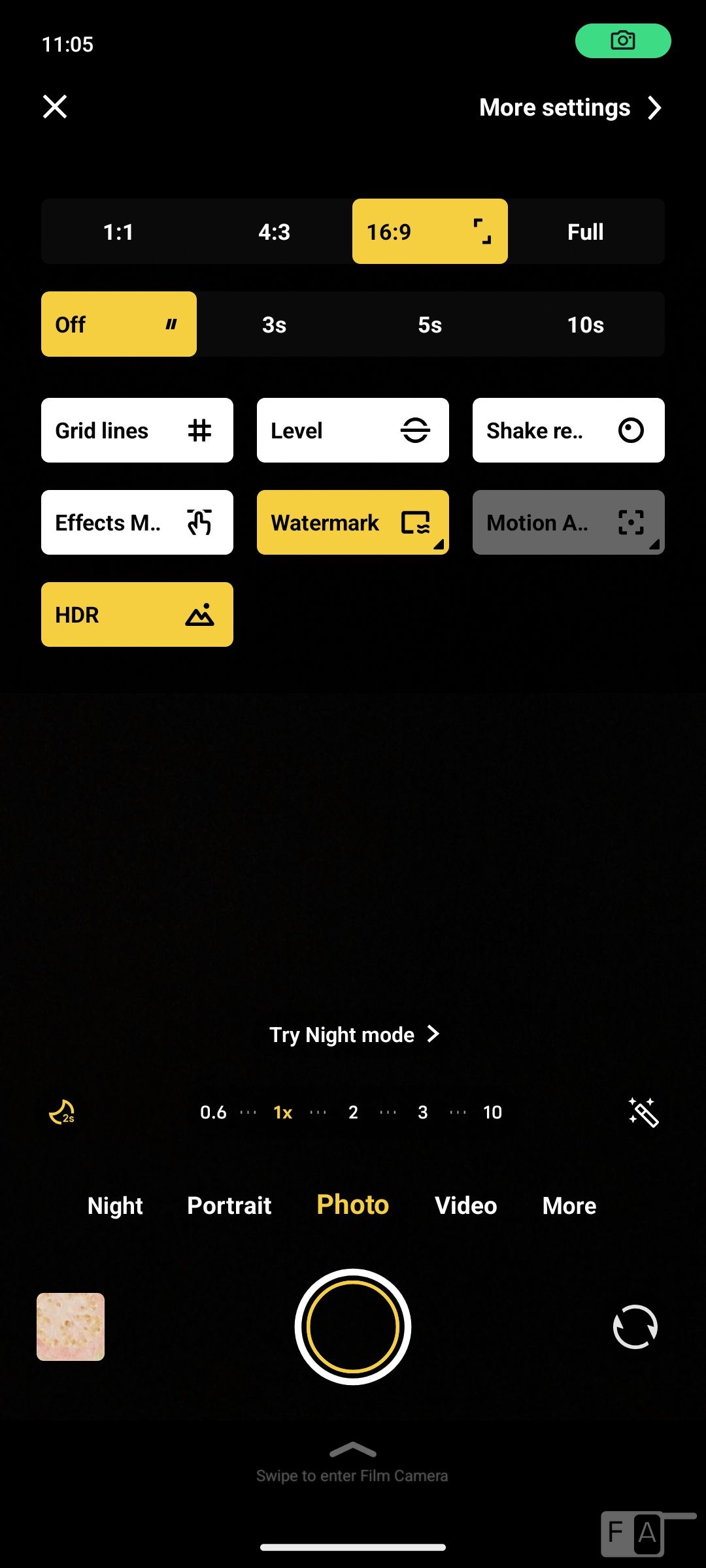Select the 4:3 aspect ratio
This screenshot has width=706, height=1568.
pyautogui.click(x=274, y=232)
